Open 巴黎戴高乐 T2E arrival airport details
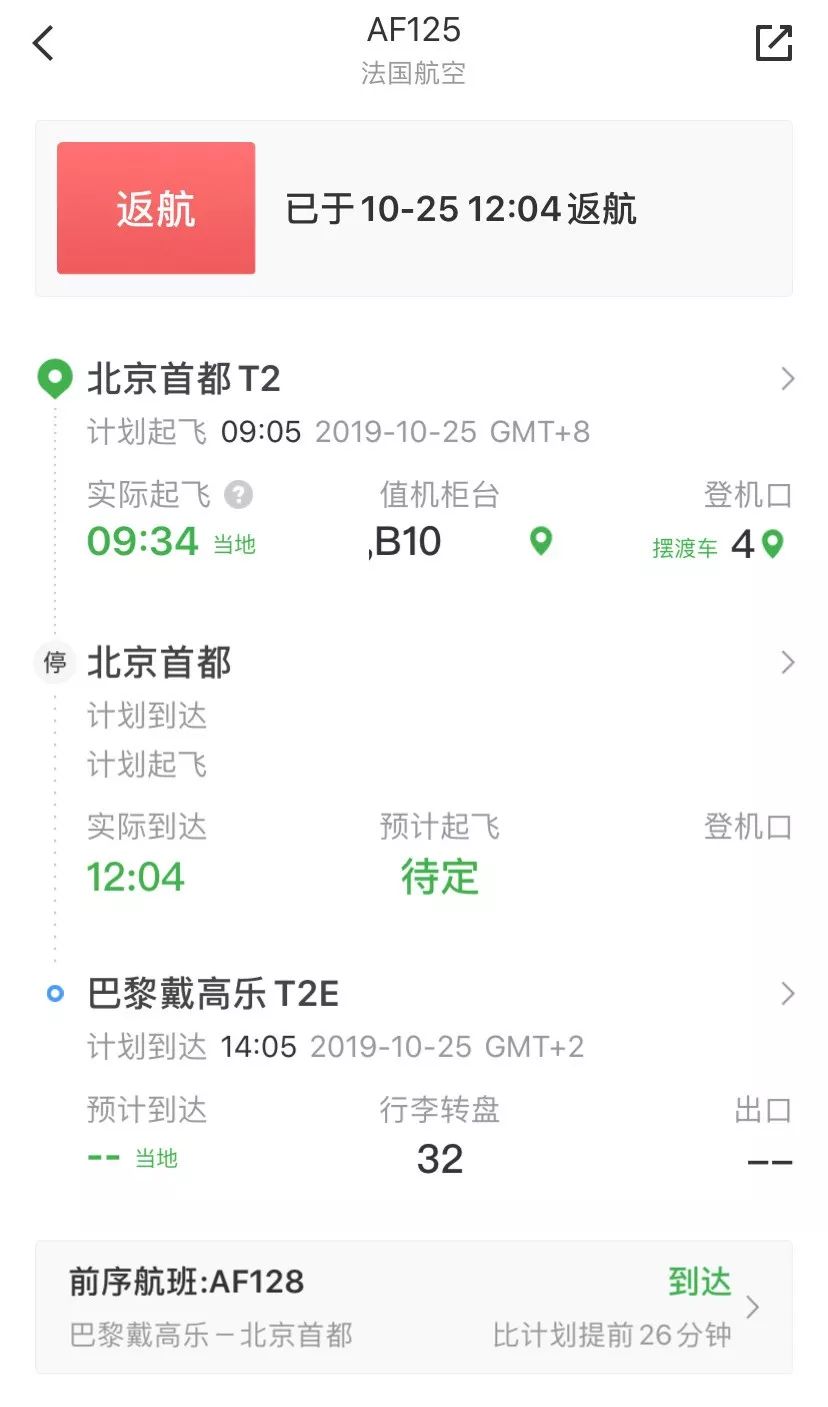828x1407 pixels. pyautogui.click(x=414, y=993)
